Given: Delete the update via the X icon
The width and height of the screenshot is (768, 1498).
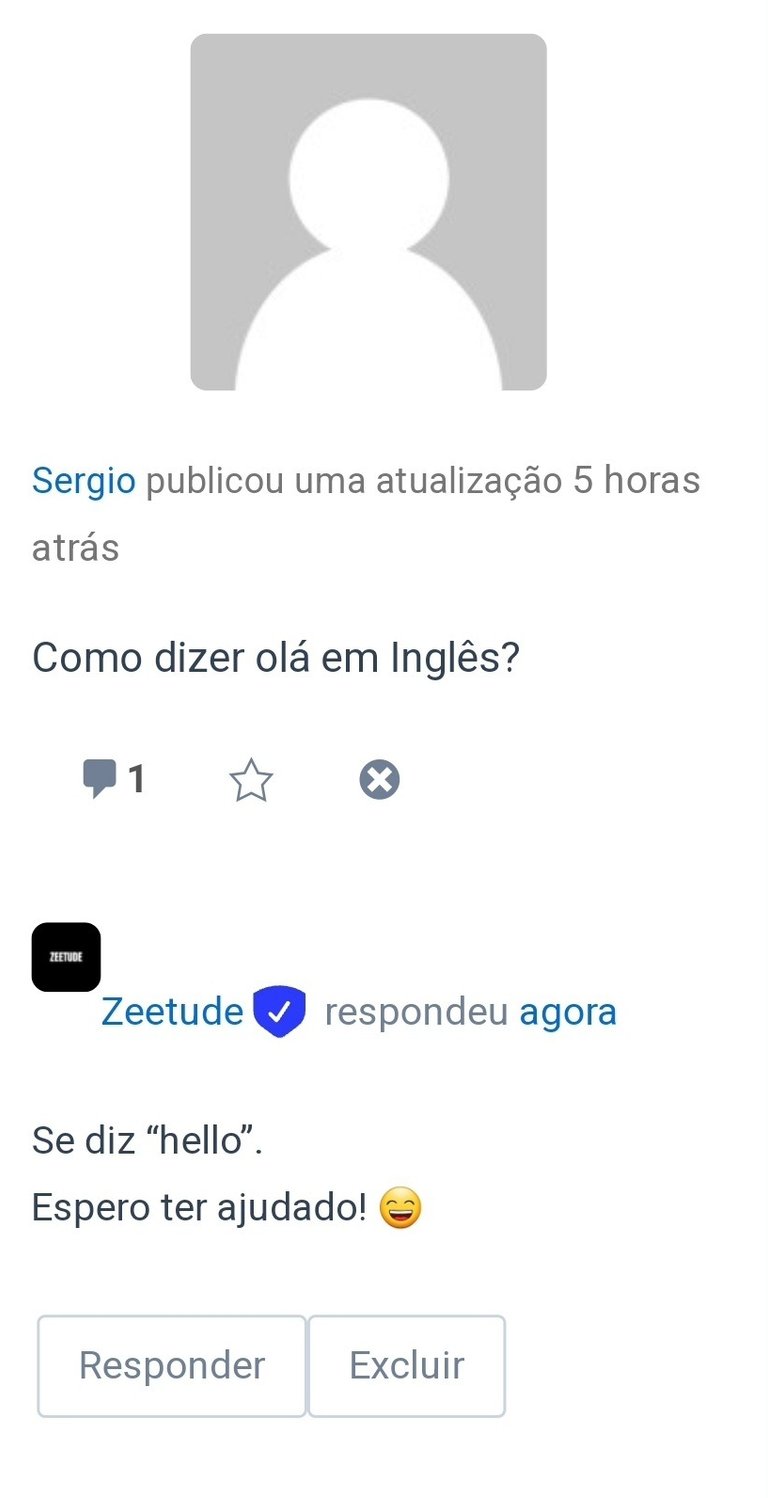Looking at the screenshot, I should click(x=380, y=780).
